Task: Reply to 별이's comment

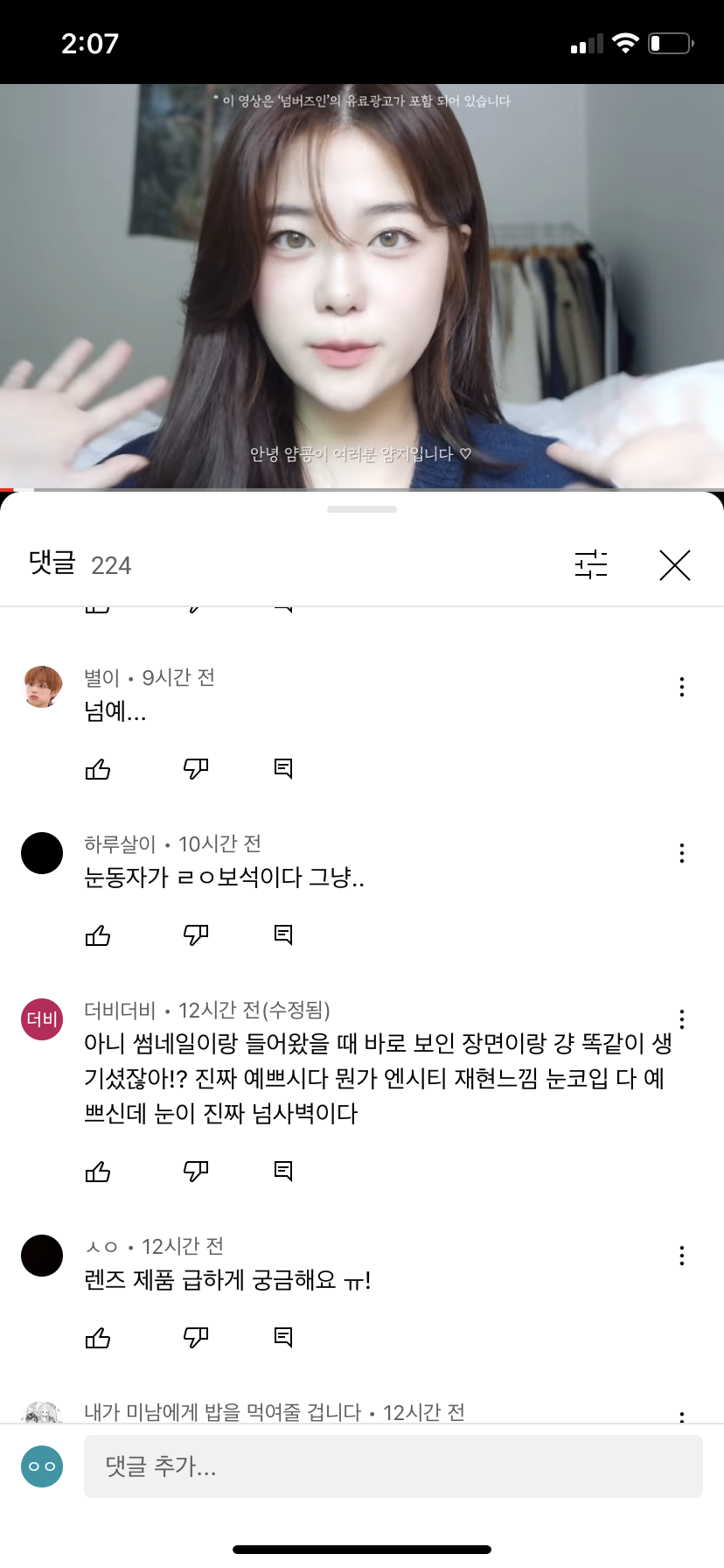Action: pyautogui.click(x=283, y=769)
